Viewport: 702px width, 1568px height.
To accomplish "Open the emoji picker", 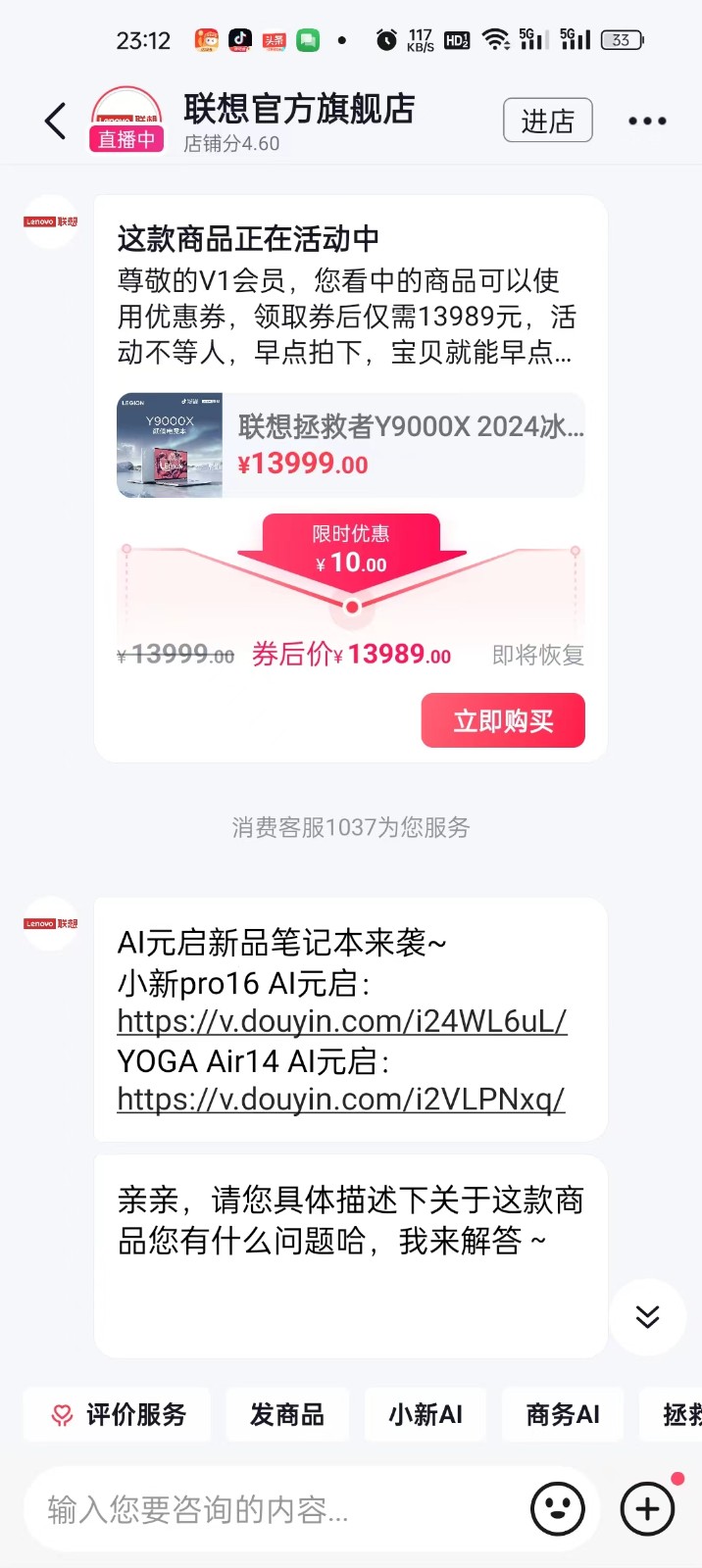I will click(558, 1509).
